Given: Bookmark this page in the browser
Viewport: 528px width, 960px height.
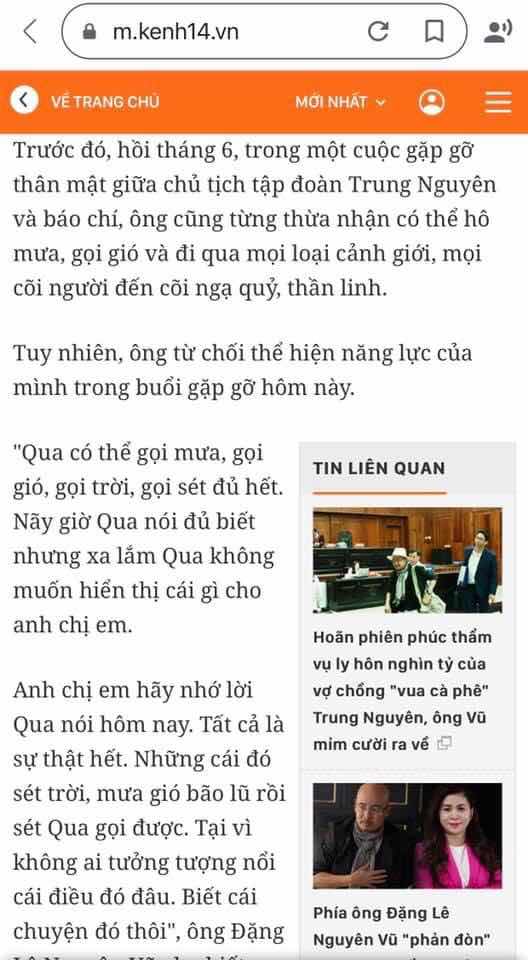Looking at the screenshot, I should click(x=434, y=31).
